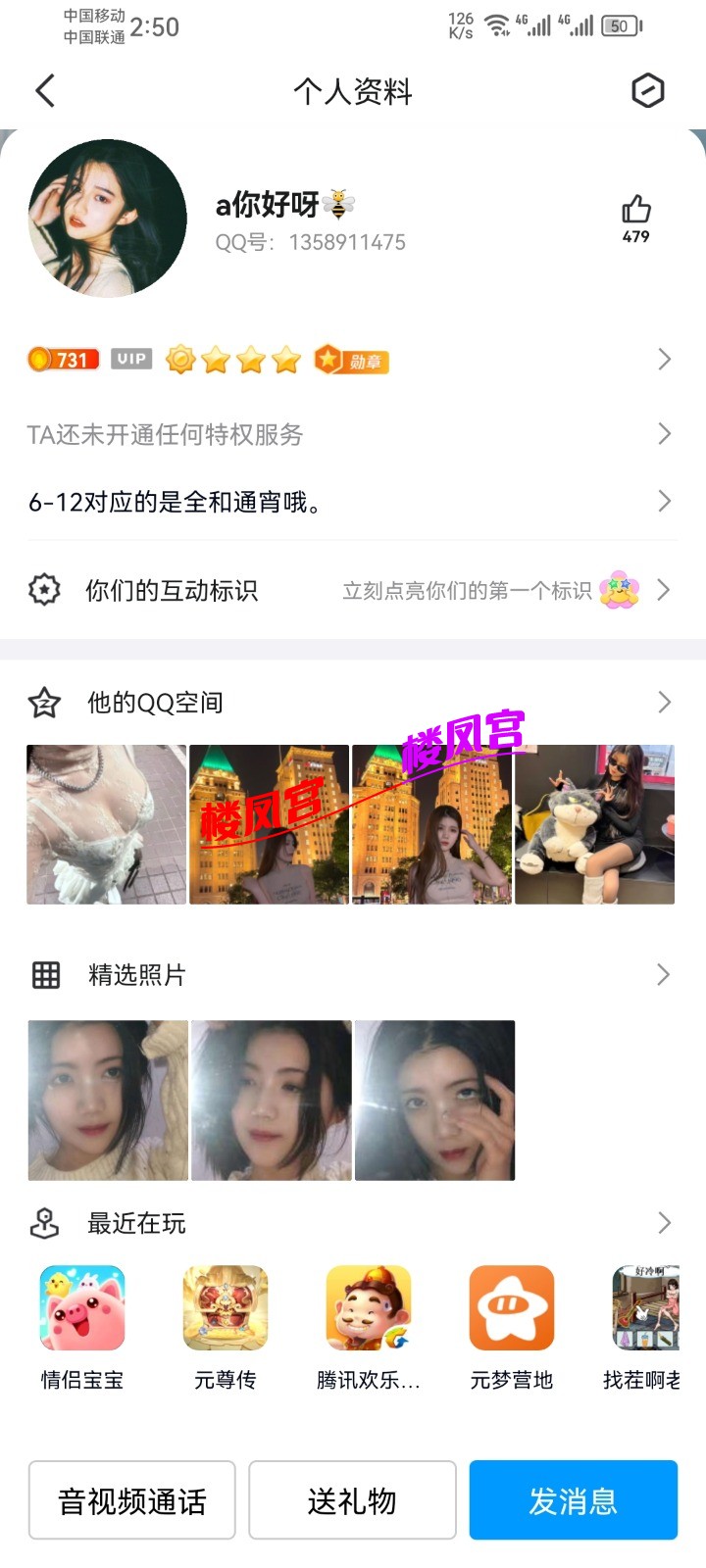Image resolution: width=706 pixels, height=1568 pixels.
Task: Select the VIP badge icon
Action: pos(131,358)
